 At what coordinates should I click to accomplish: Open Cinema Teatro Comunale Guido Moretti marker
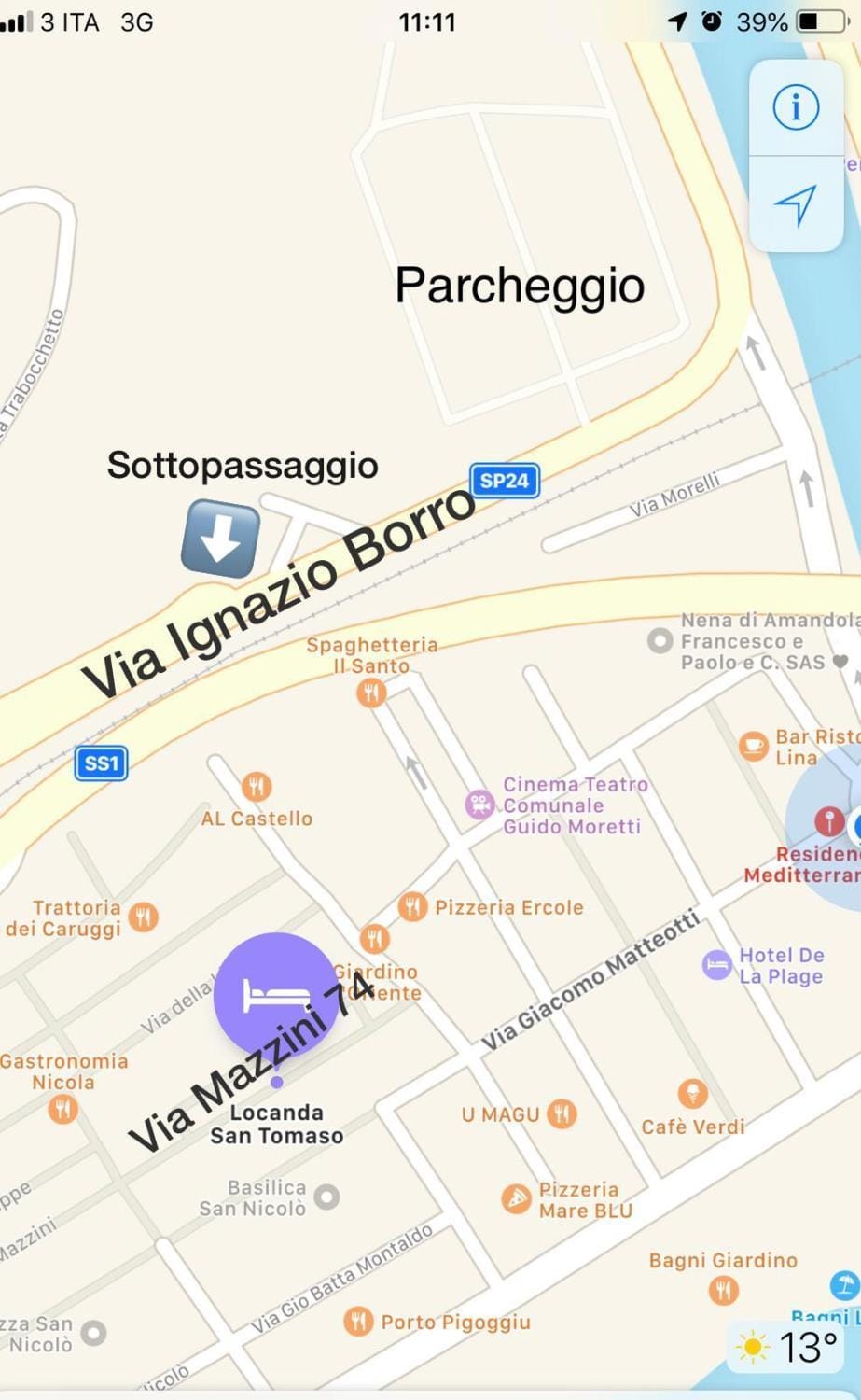[x=479, y=805]
